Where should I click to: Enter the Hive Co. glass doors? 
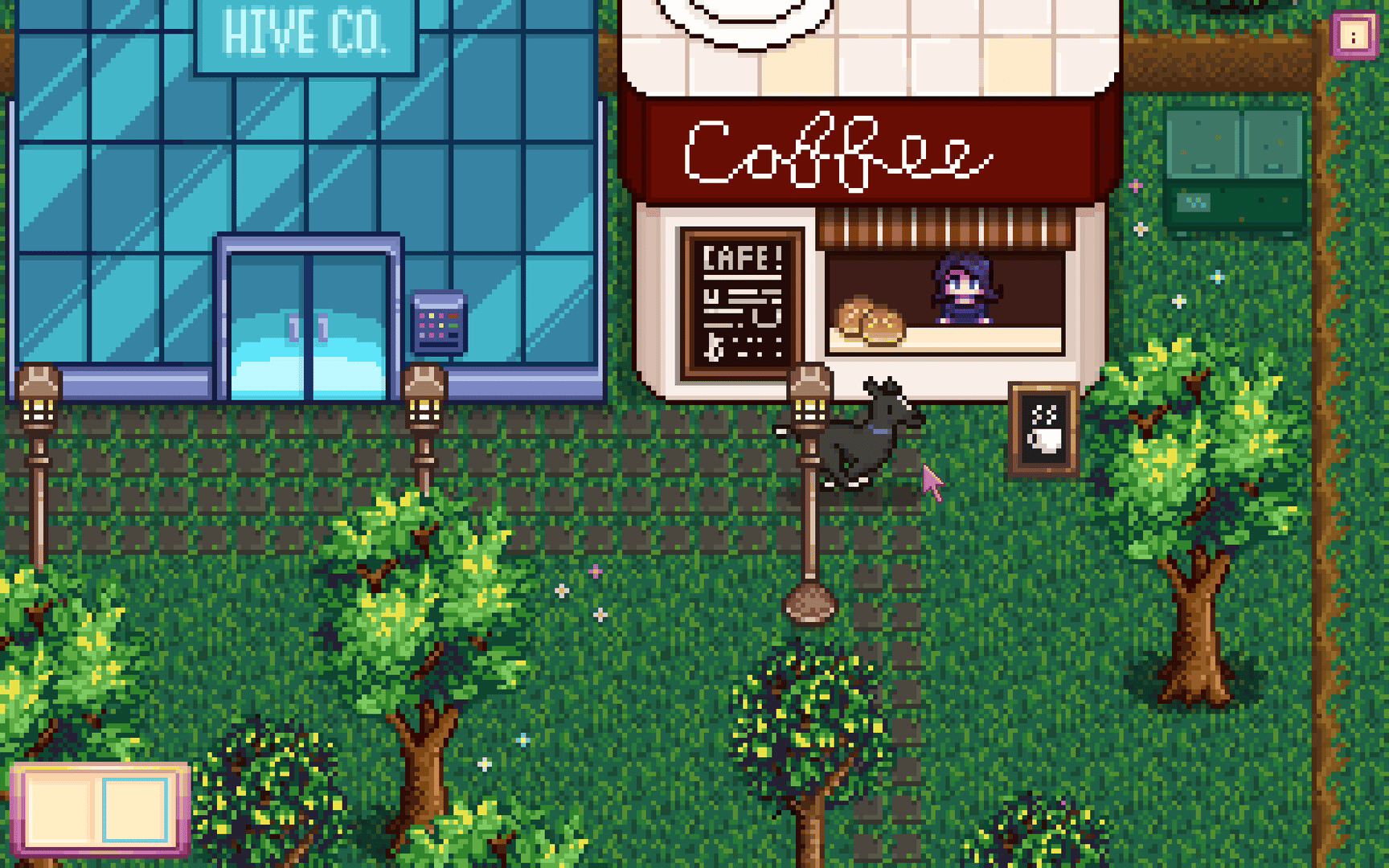click(x=309, y=325)
